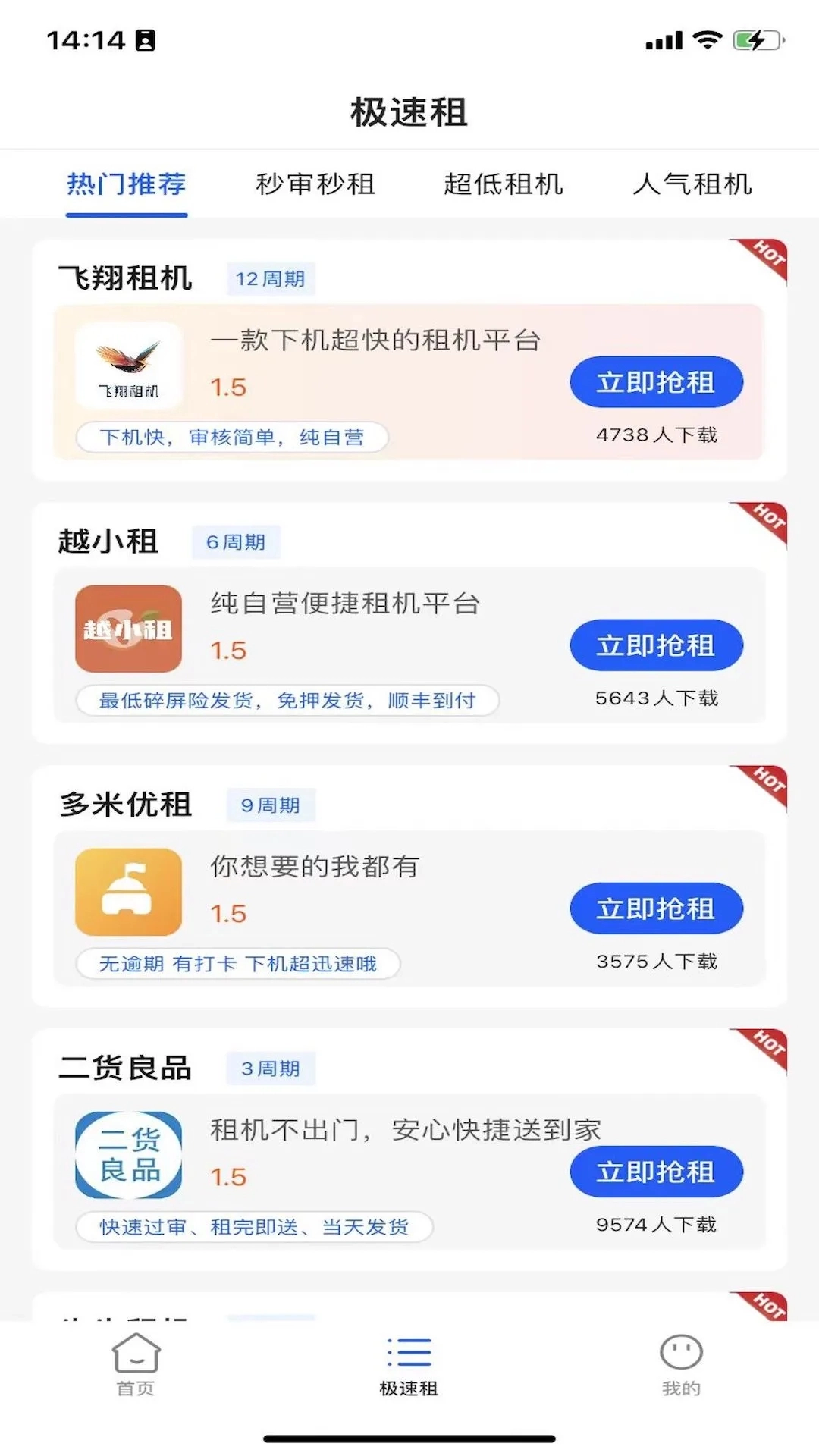Select the 人气租机 tab
Image resolution: width=819 pixels, height=1456 pixels.
pos(691,184)
